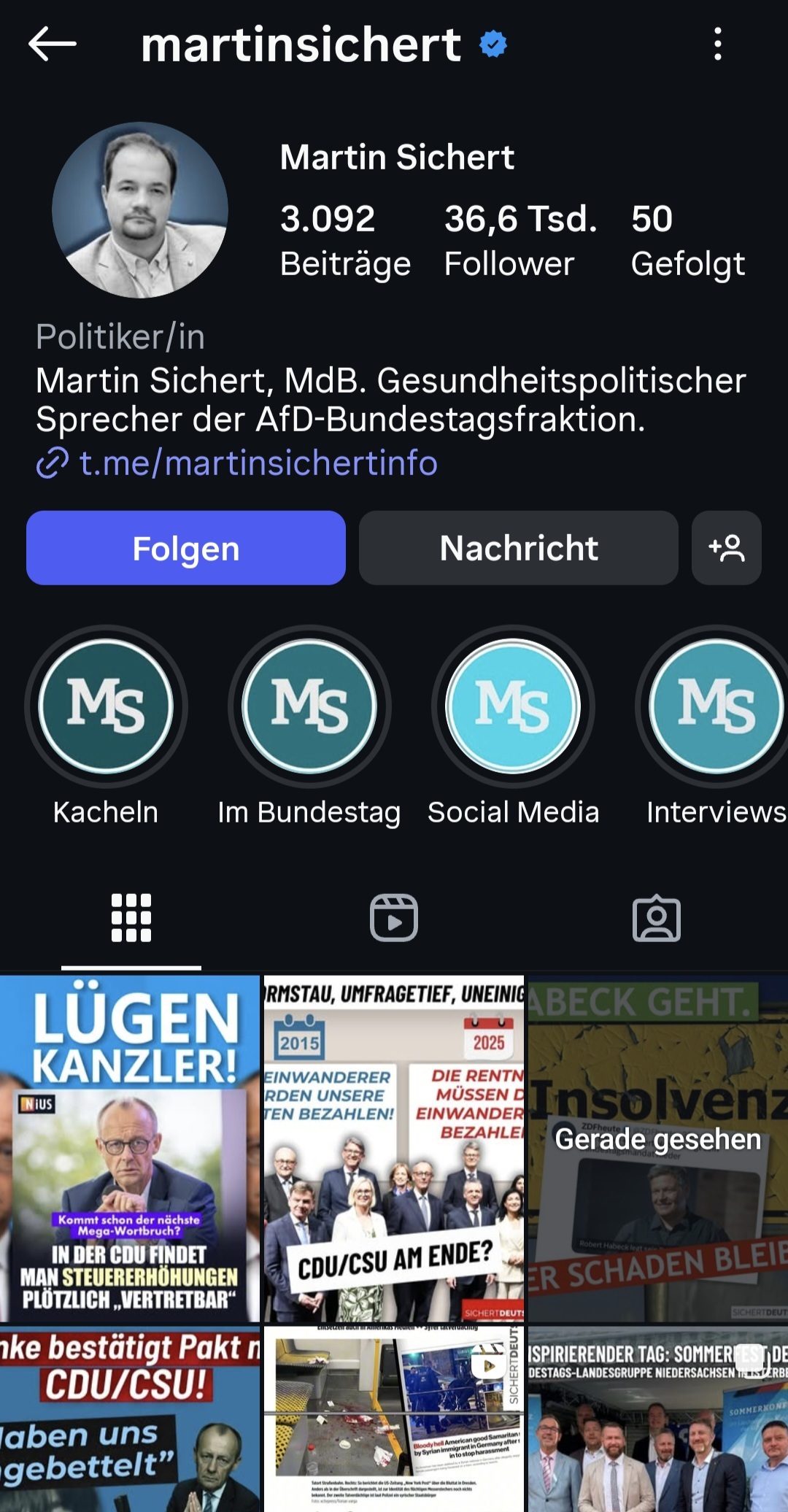The image size is (788, 1512).
Task: Open the Interviews story highlight
Action: pyautogui.click(x=715, y=706)
